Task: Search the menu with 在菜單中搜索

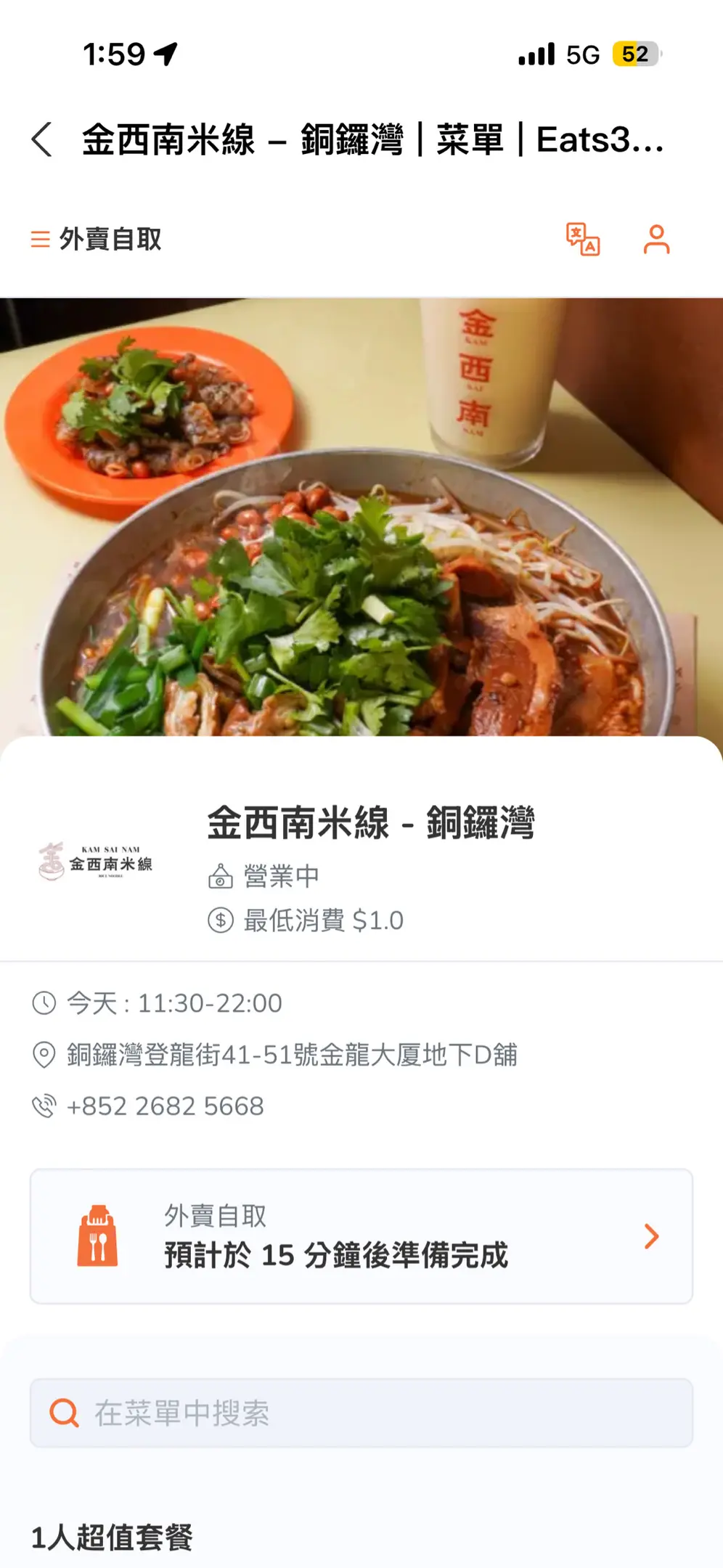Action: click(x=361, y=1413)
